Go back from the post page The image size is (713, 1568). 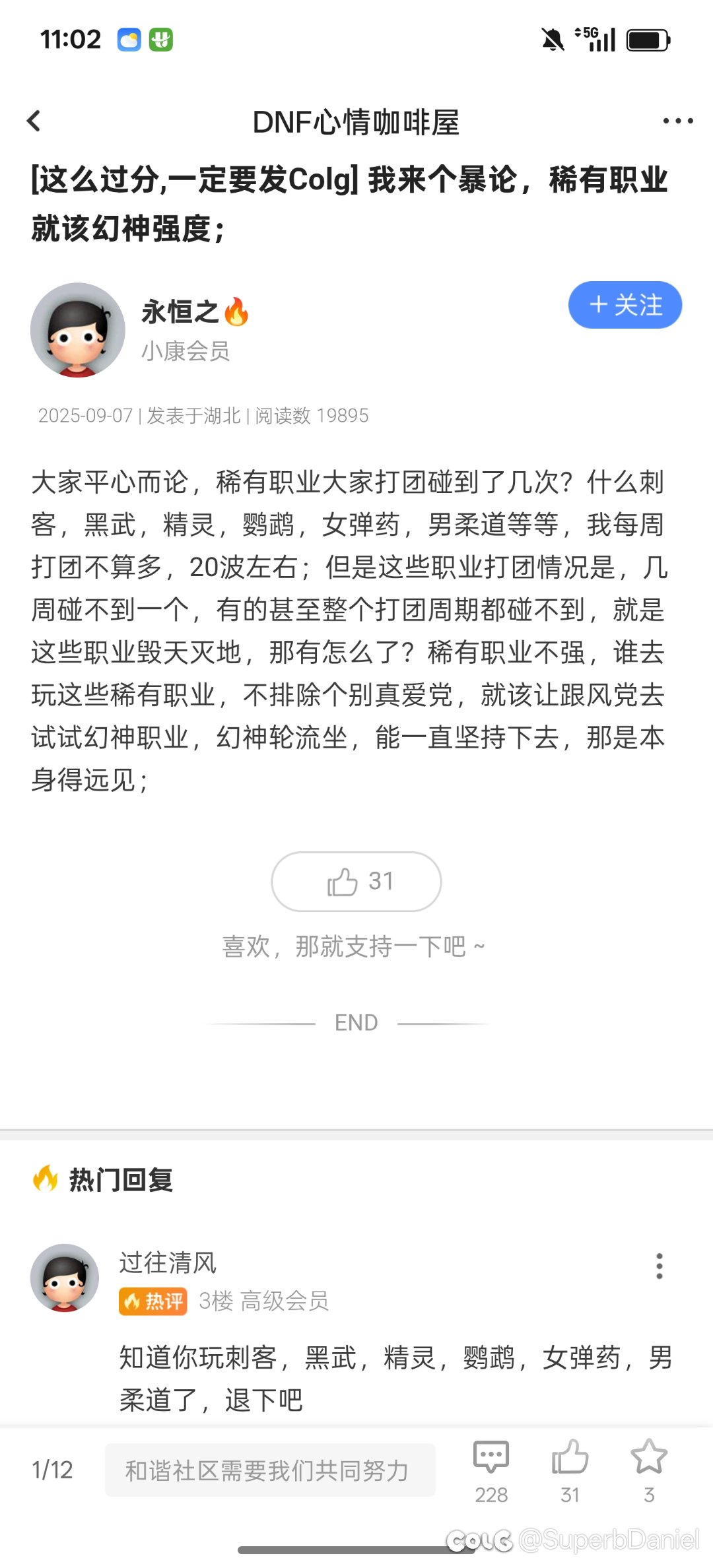pyautogui.click(x=34, y=121)
